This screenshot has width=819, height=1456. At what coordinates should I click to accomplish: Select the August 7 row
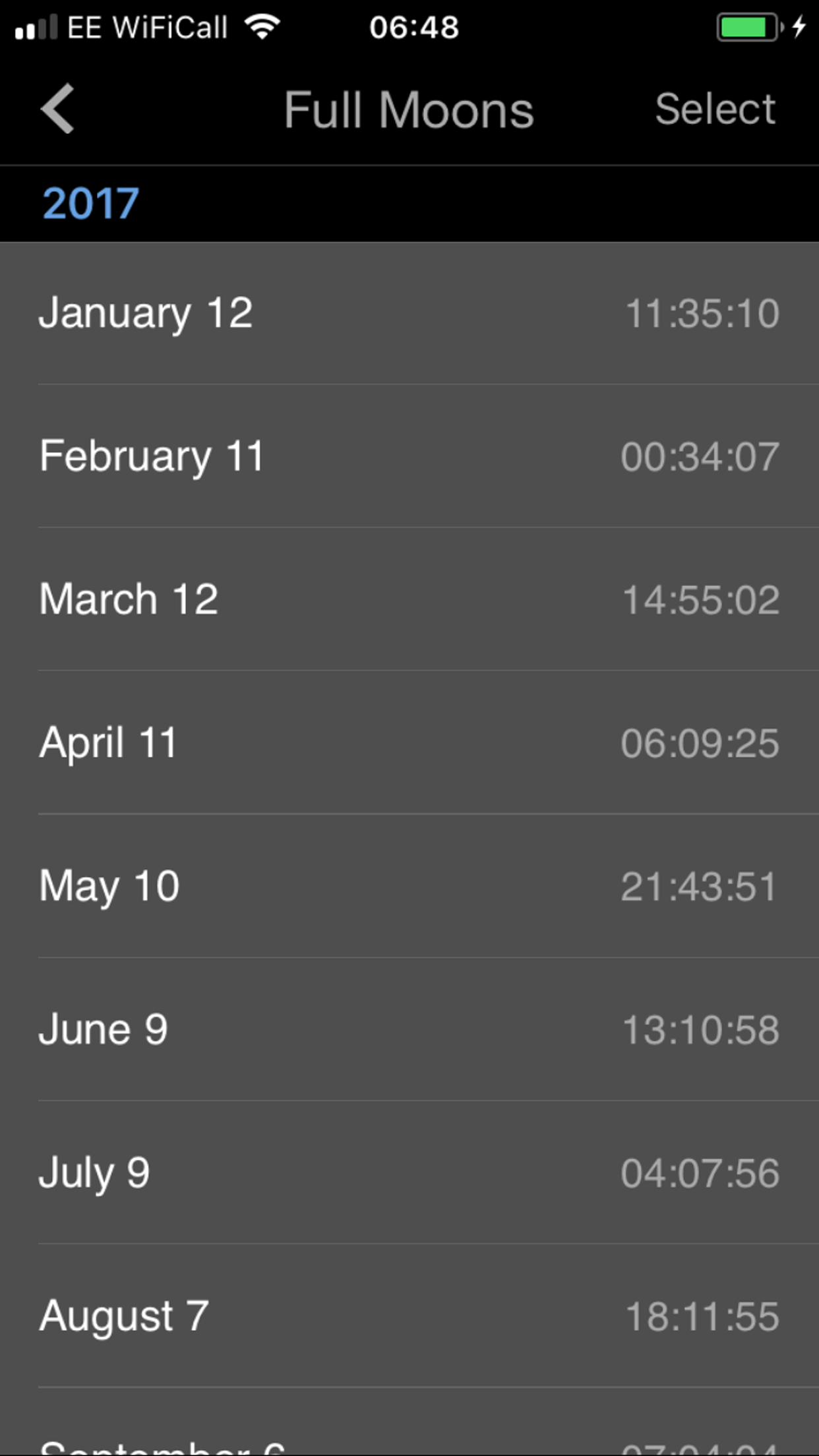[x=409, y=1316]
